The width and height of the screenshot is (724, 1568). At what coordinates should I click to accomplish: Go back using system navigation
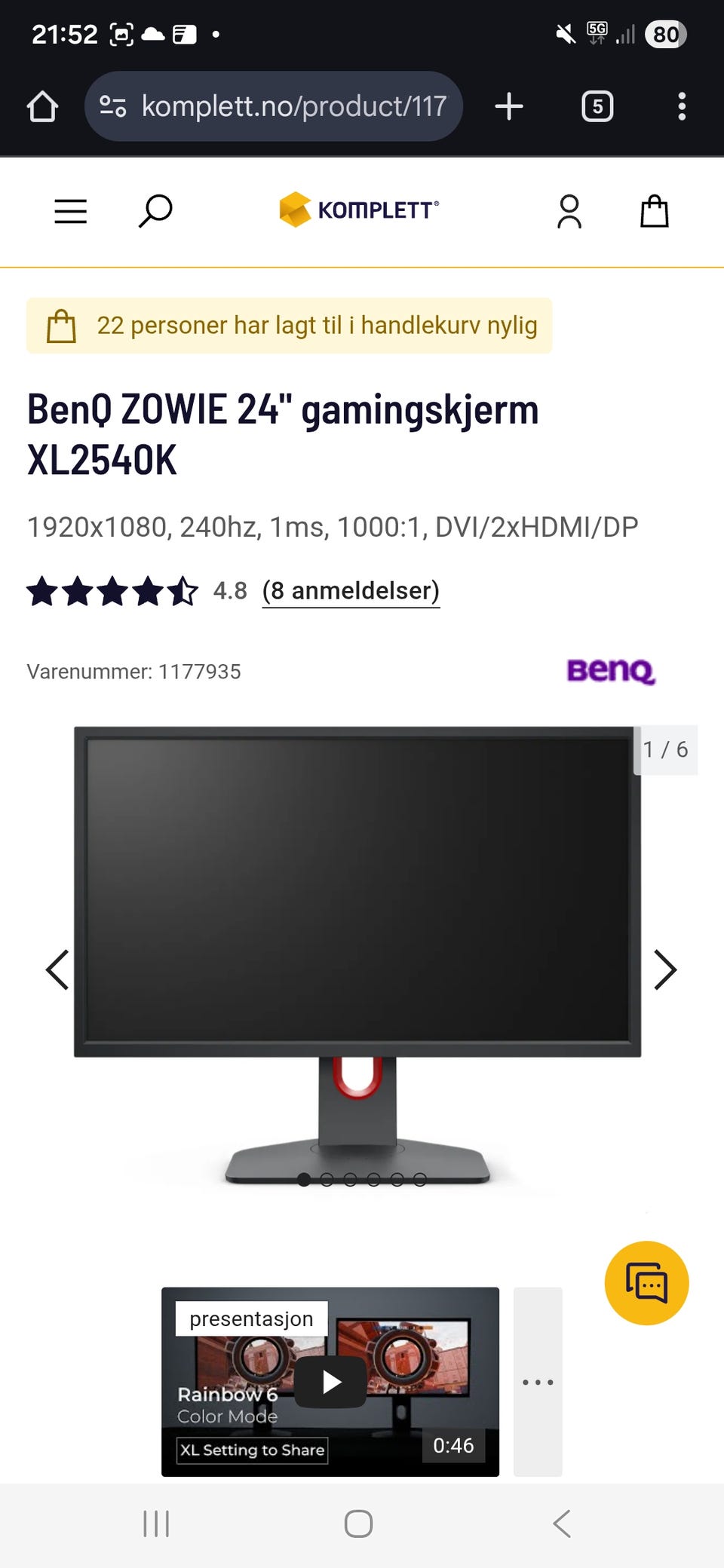coord(562,1524)
